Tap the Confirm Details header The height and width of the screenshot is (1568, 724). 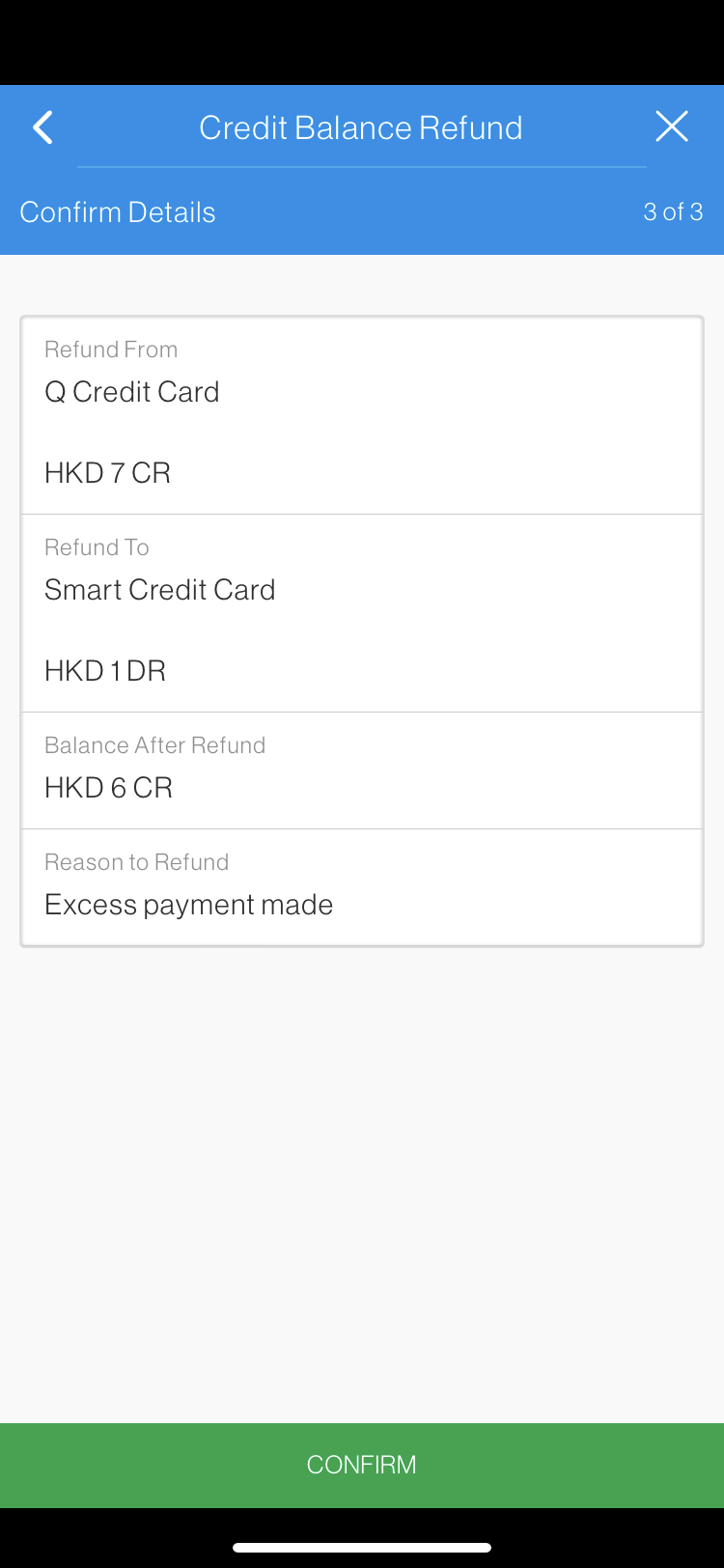tap(117, 211)
